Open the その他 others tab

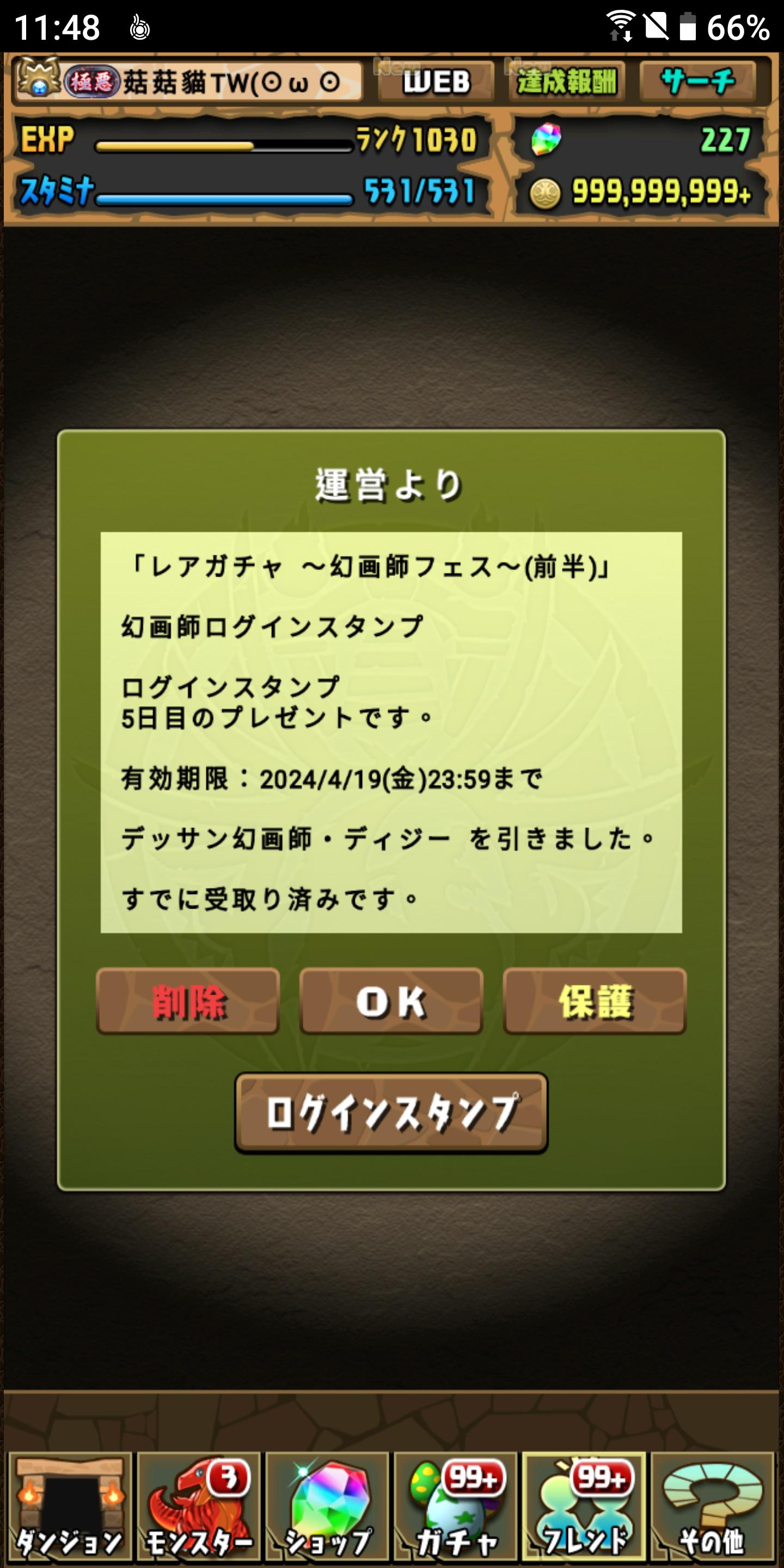point(713,1507)
